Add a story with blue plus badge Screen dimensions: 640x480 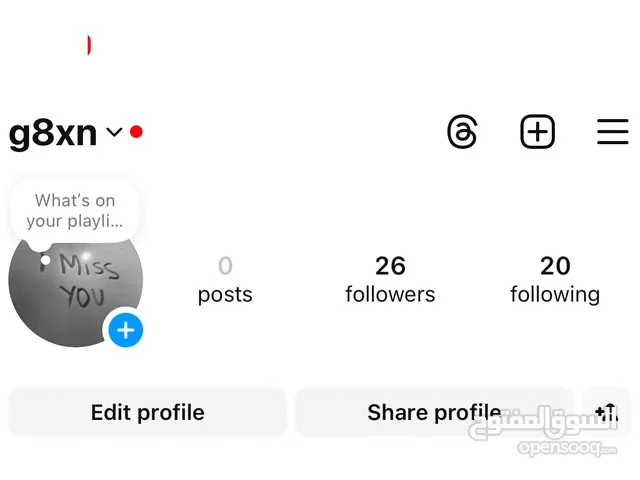pyautogui.click(x=125, y=329)
